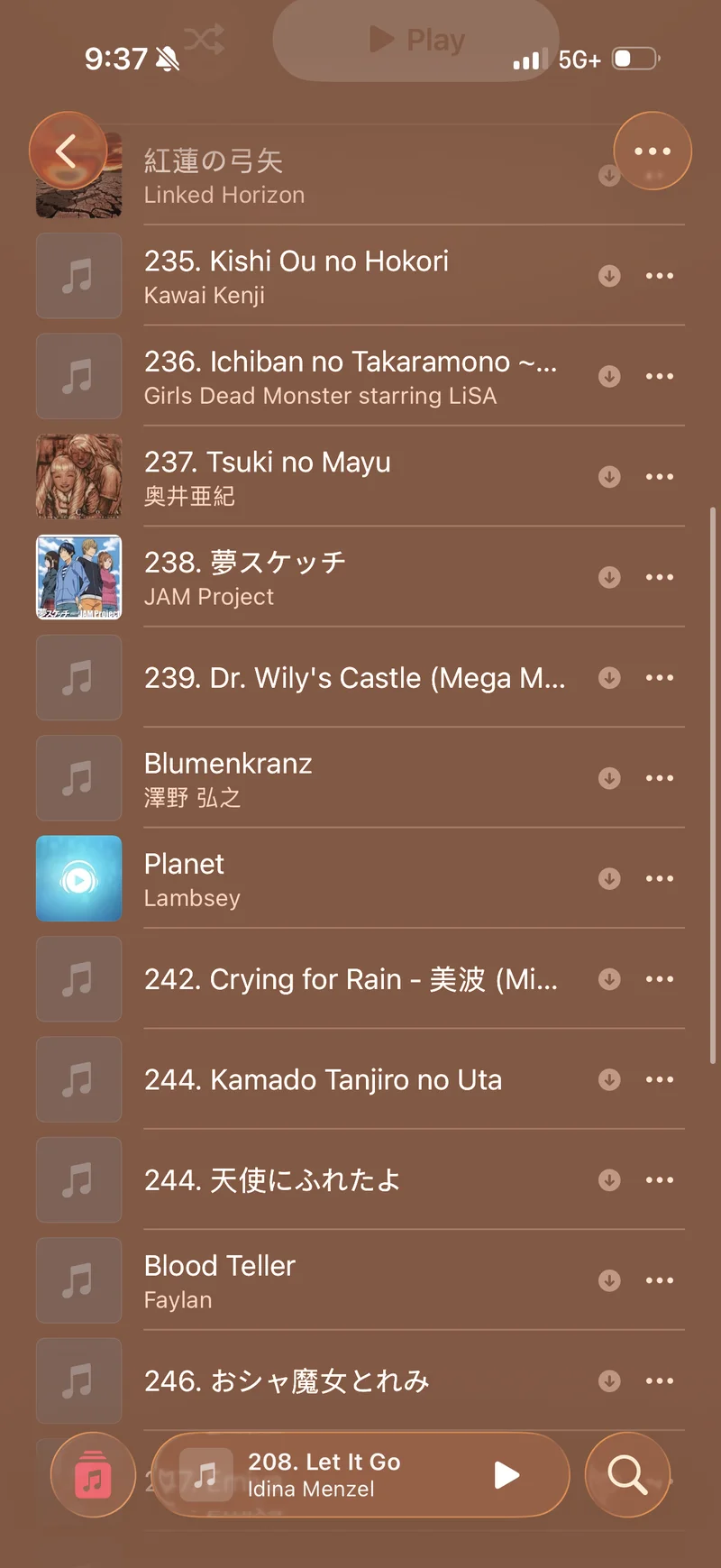Open the search button in the bottom bar
Screen dimensions: 721x1568
(x=627, y=1474)
